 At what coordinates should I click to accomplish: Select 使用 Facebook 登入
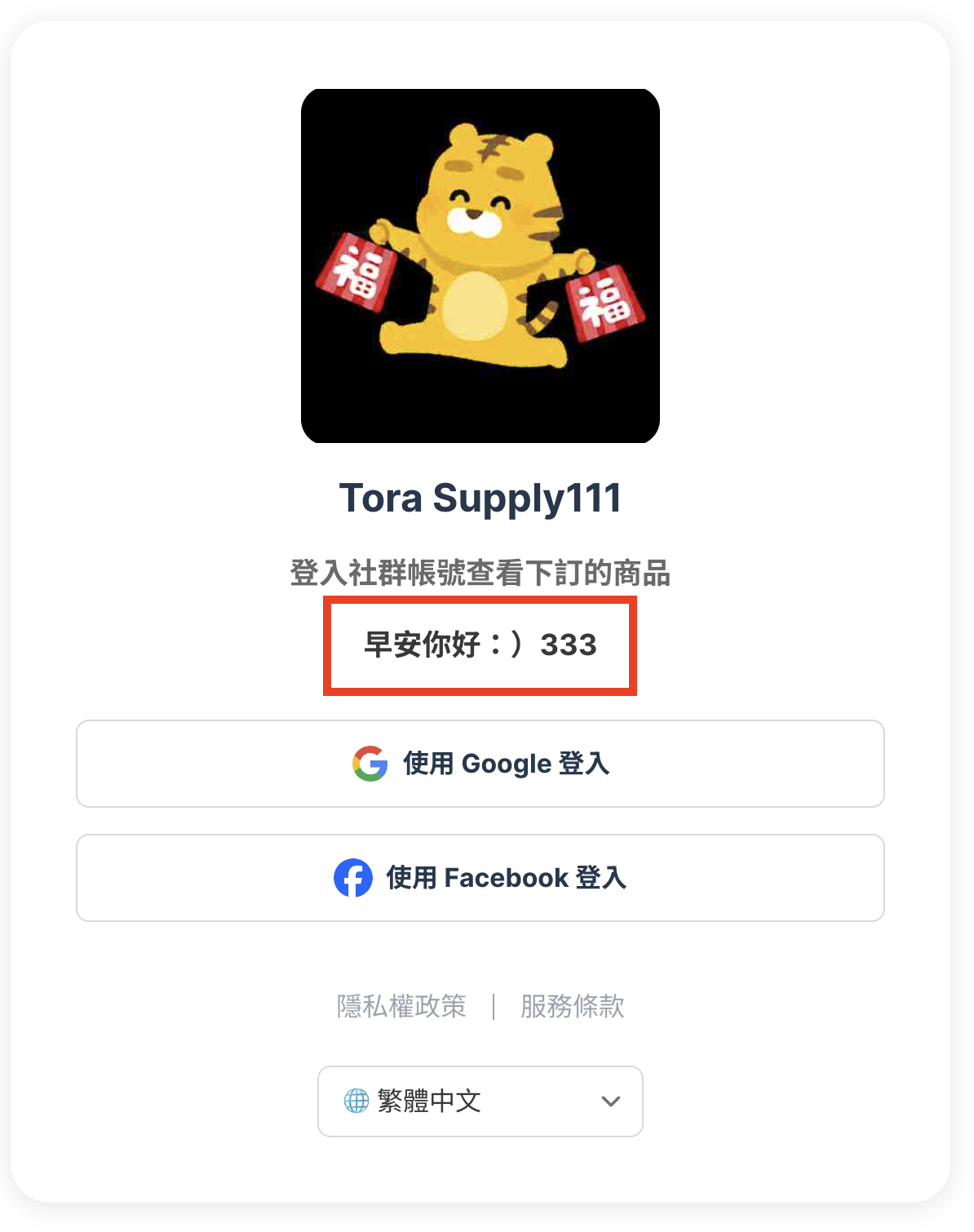(x=480, y=878)
